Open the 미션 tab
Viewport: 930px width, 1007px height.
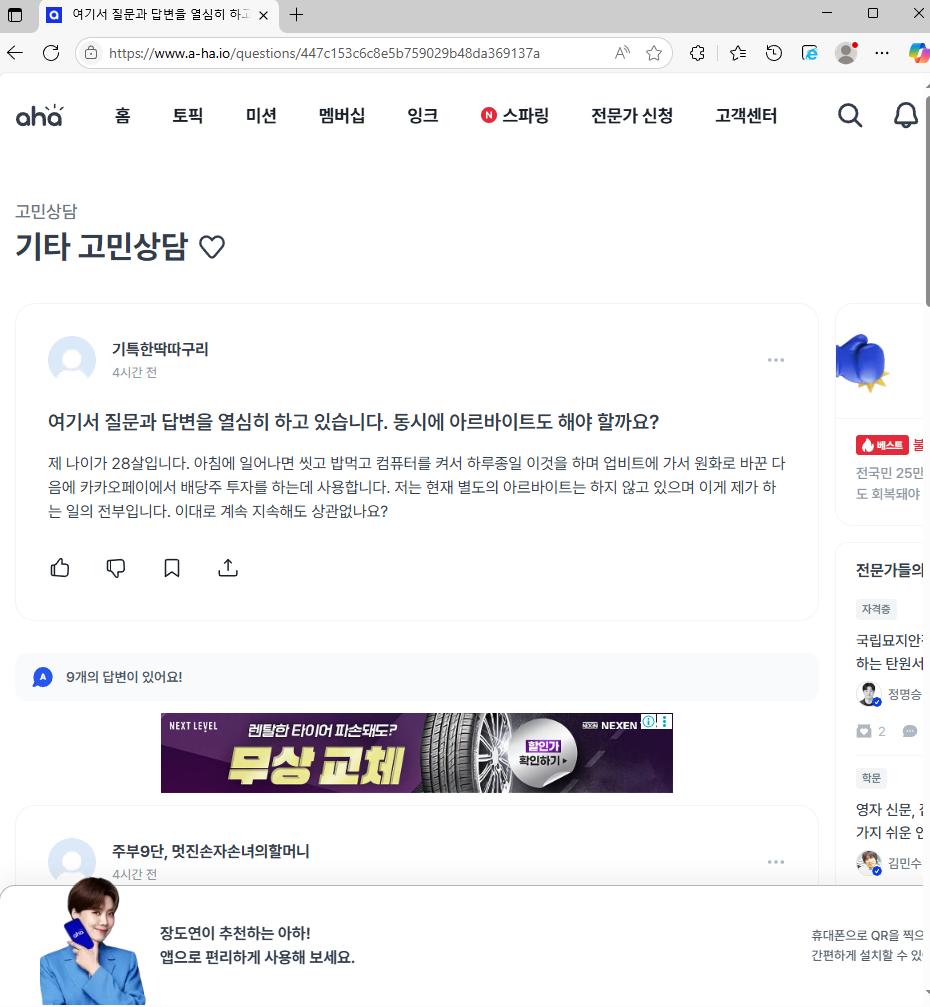(261, 116)
